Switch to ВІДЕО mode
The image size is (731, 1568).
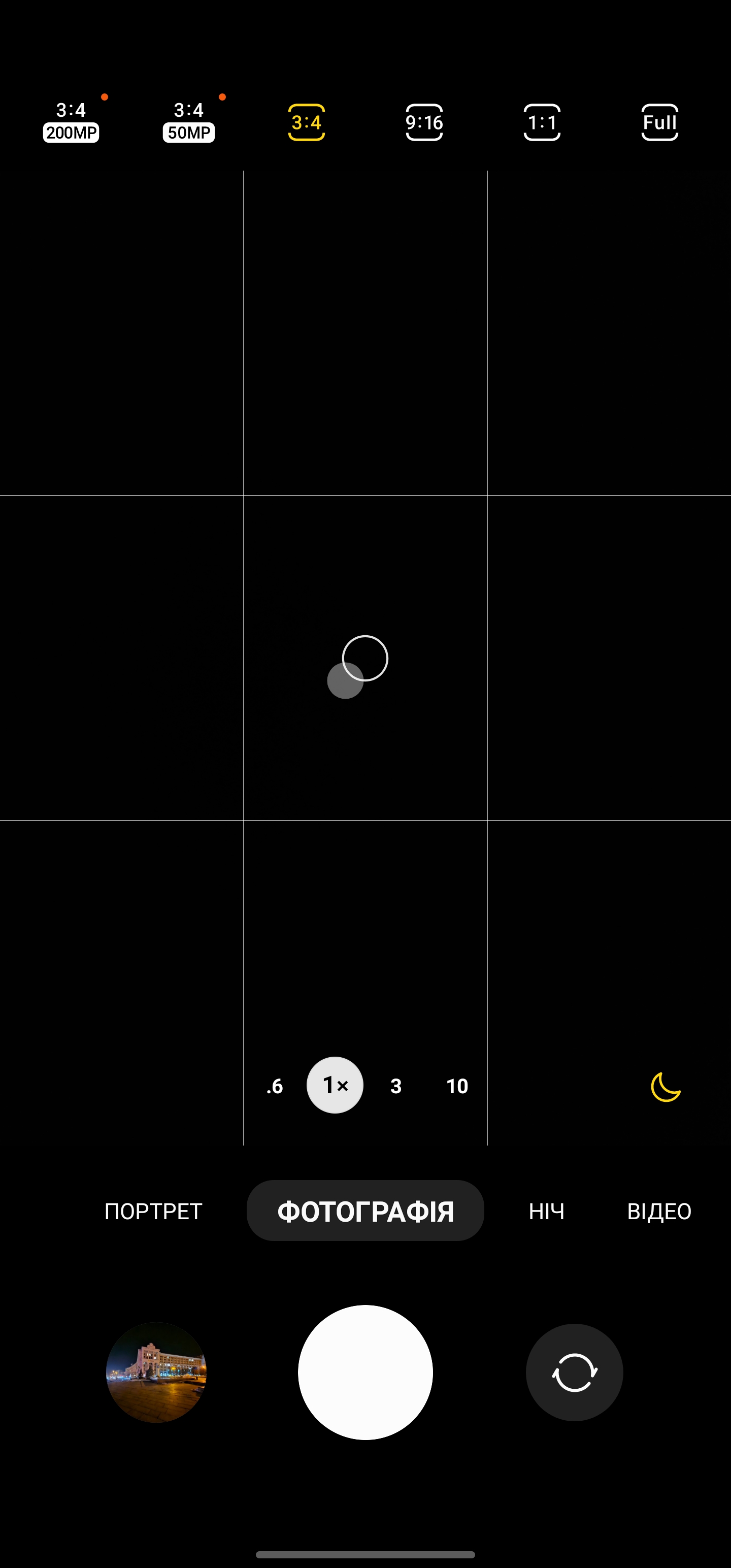coord(658,1212)
